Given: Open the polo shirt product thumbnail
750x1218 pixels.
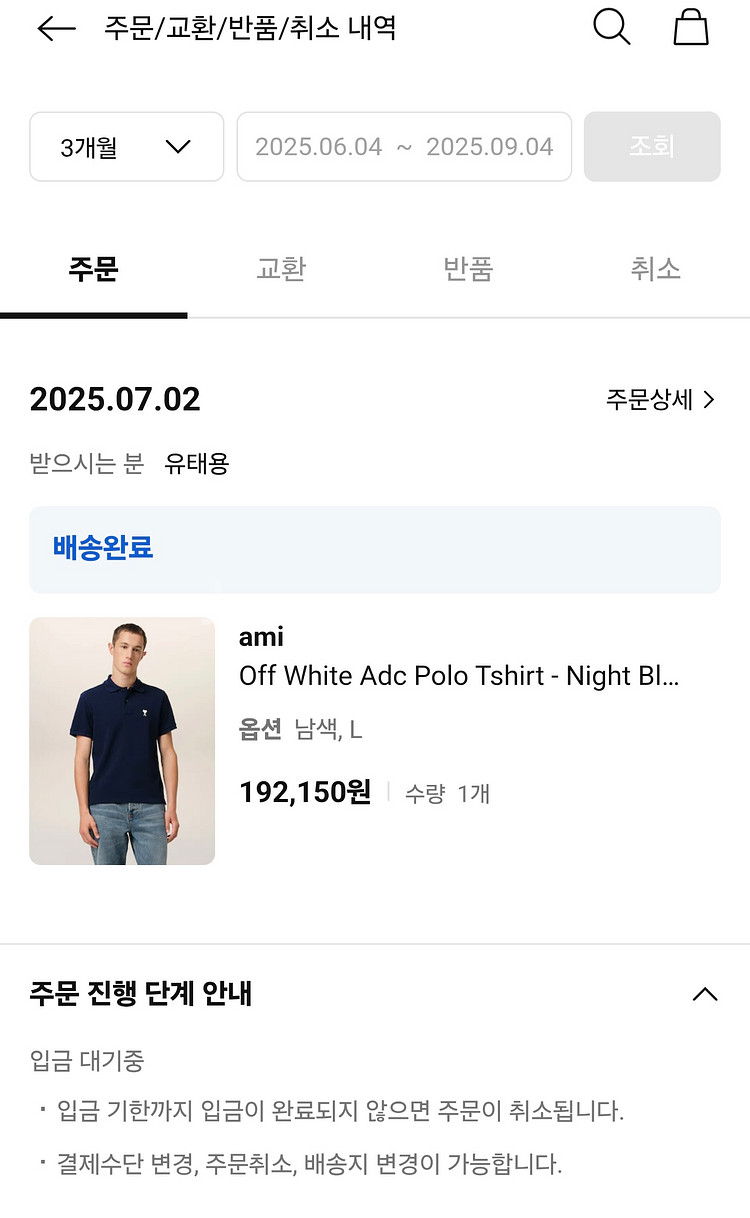Looking at the screenshot, I should 121,740.
